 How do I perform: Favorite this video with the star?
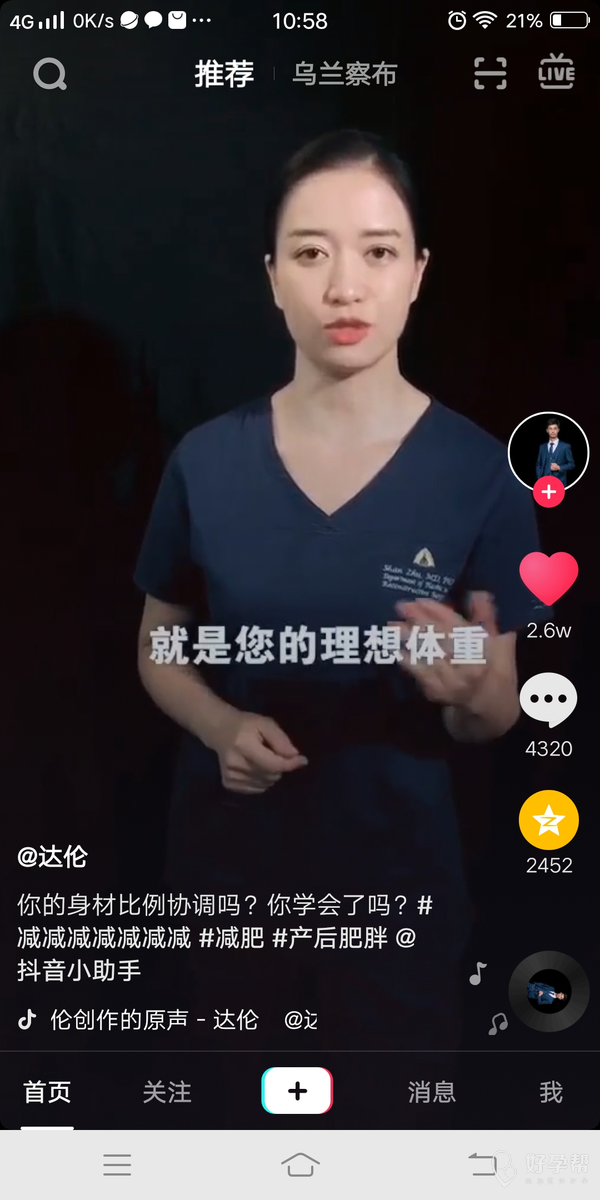pos(548,820)
